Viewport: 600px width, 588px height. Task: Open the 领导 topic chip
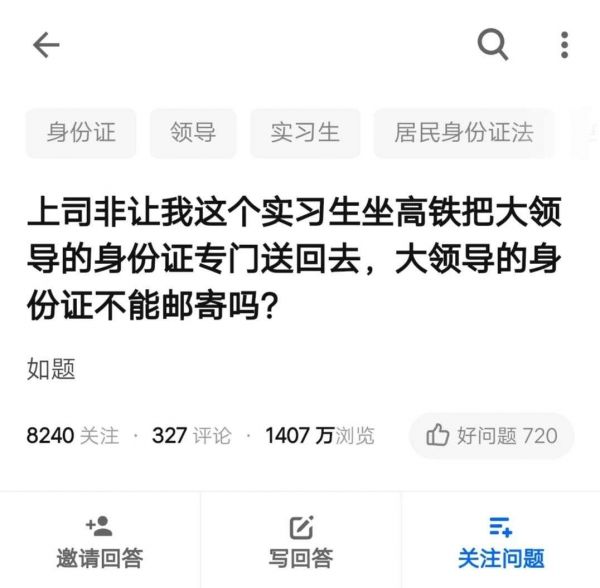pos(193,133)
